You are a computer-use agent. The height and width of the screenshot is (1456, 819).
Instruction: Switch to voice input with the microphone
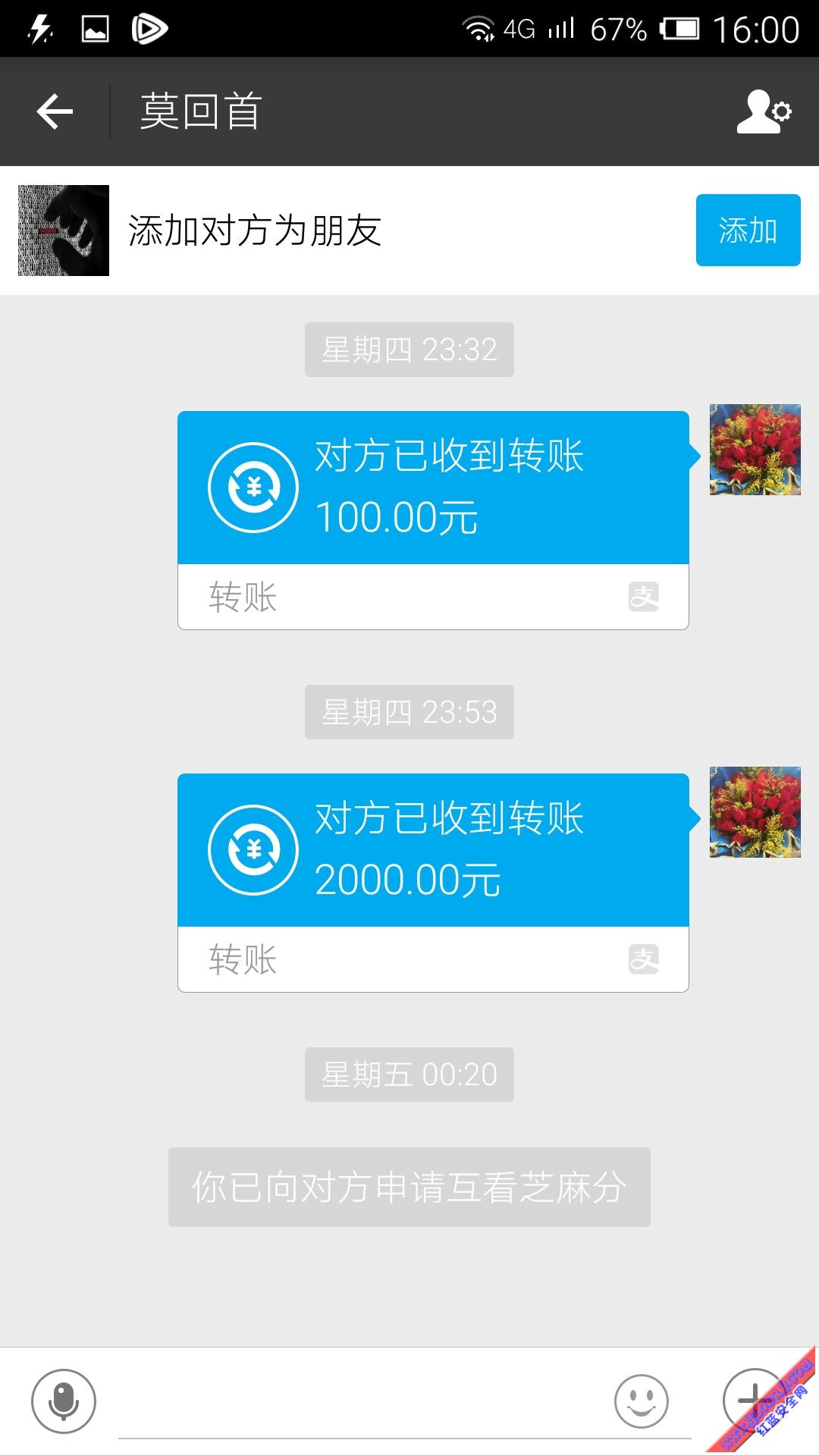pyautogui.click(x=64, y=1401)
